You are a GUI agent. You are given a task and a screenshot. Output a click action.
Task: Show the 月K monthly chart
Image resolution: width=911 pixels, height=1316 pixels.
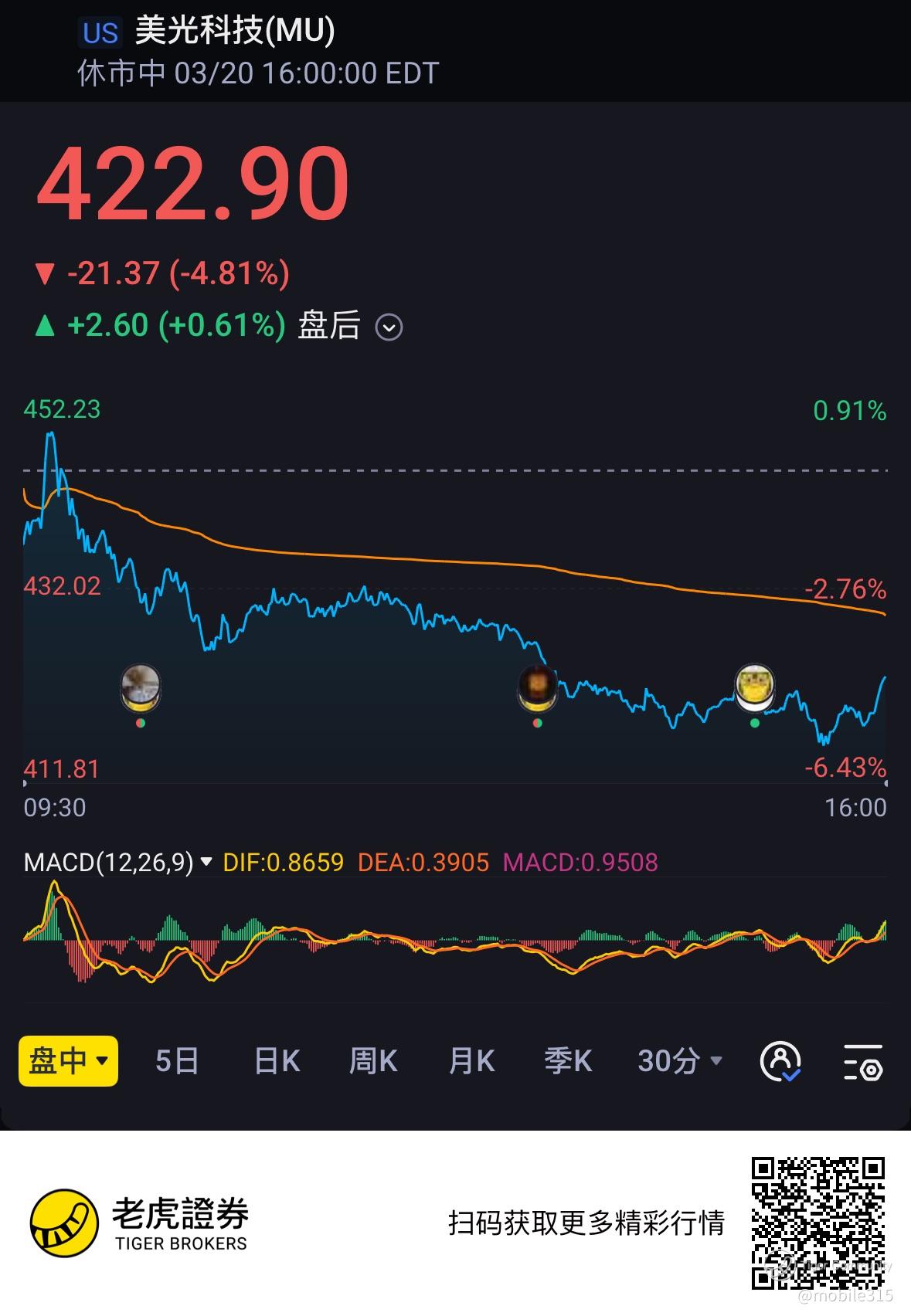point(471,1061)
